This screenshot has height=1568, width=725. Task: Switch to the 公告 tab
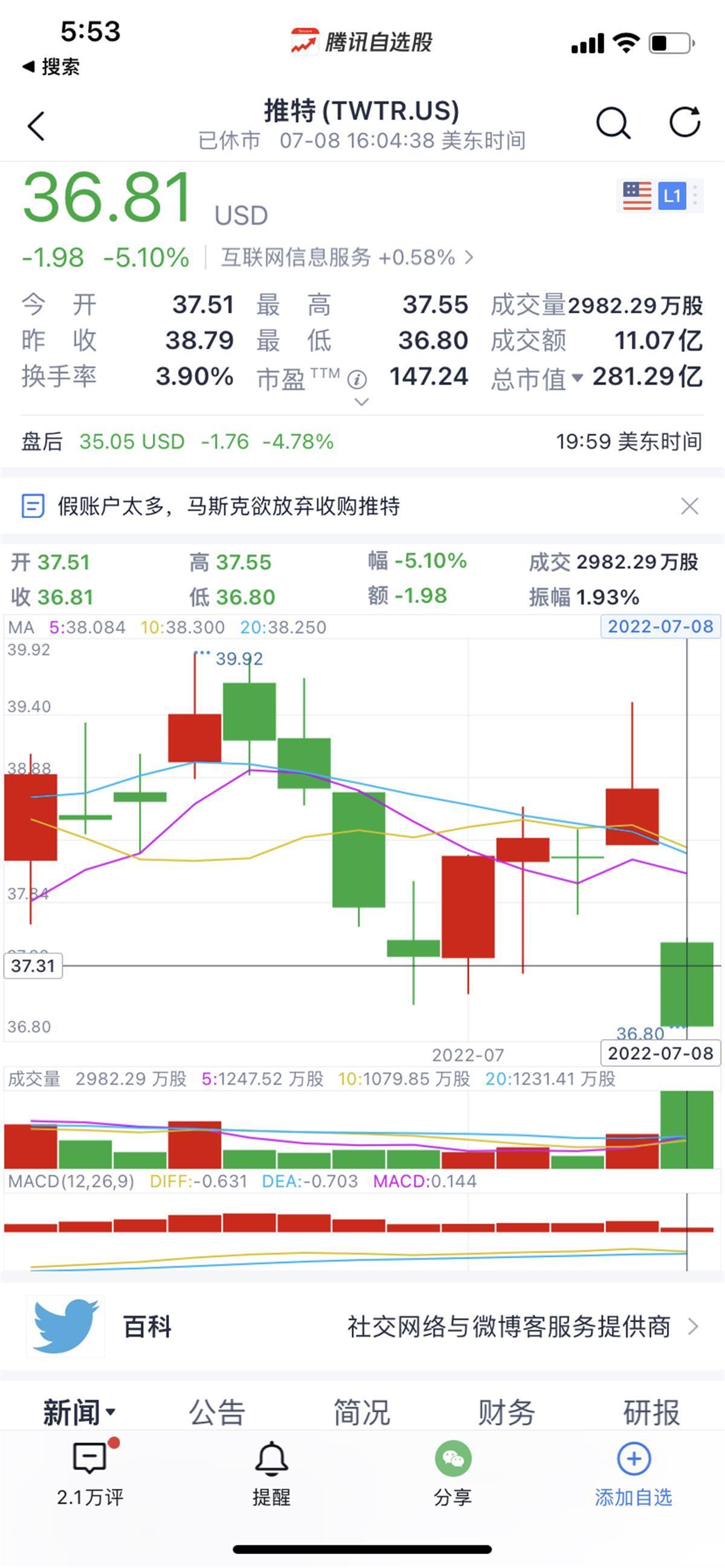[217, 1413]
